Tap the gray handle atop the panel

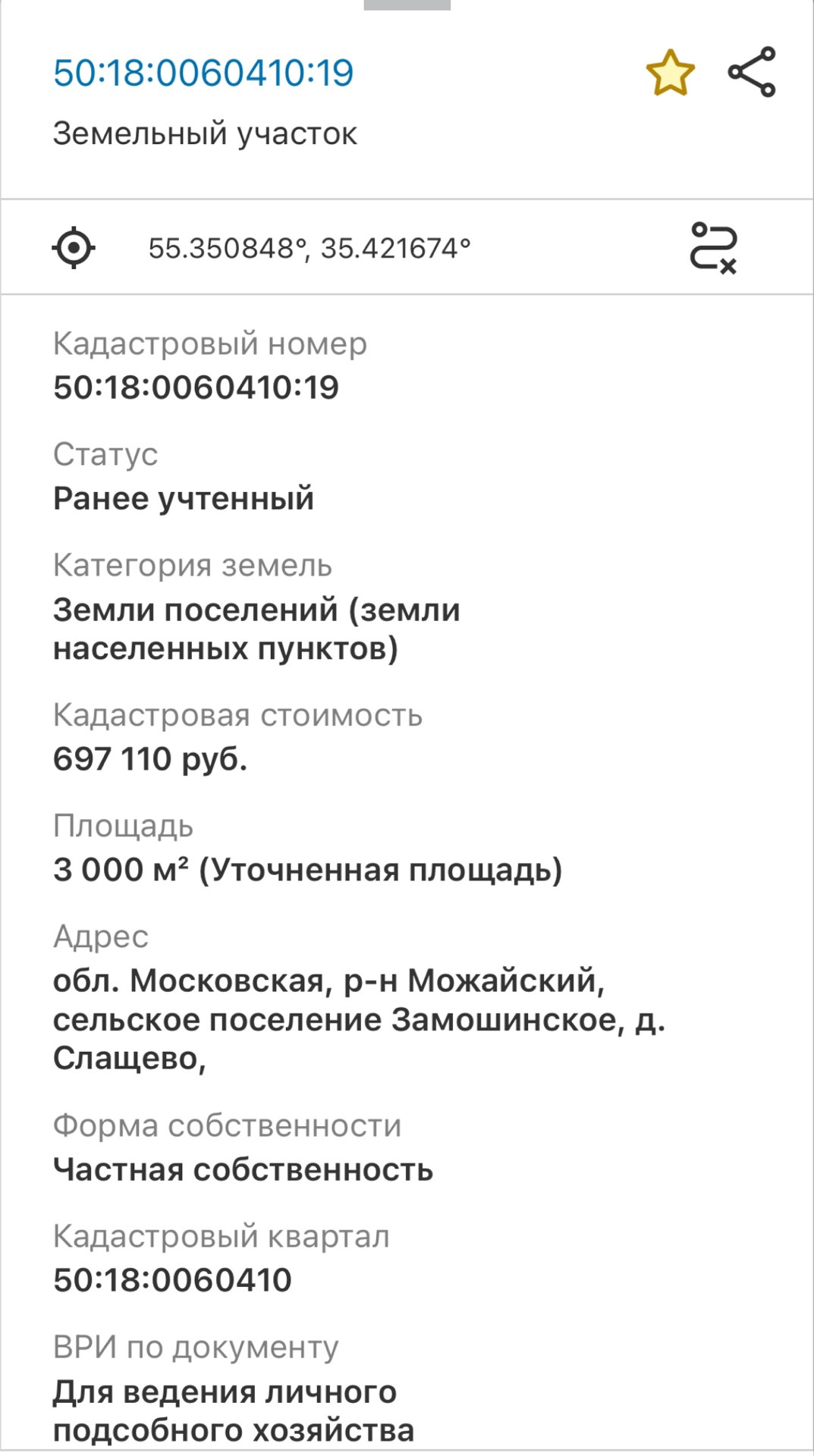[407, 5]
